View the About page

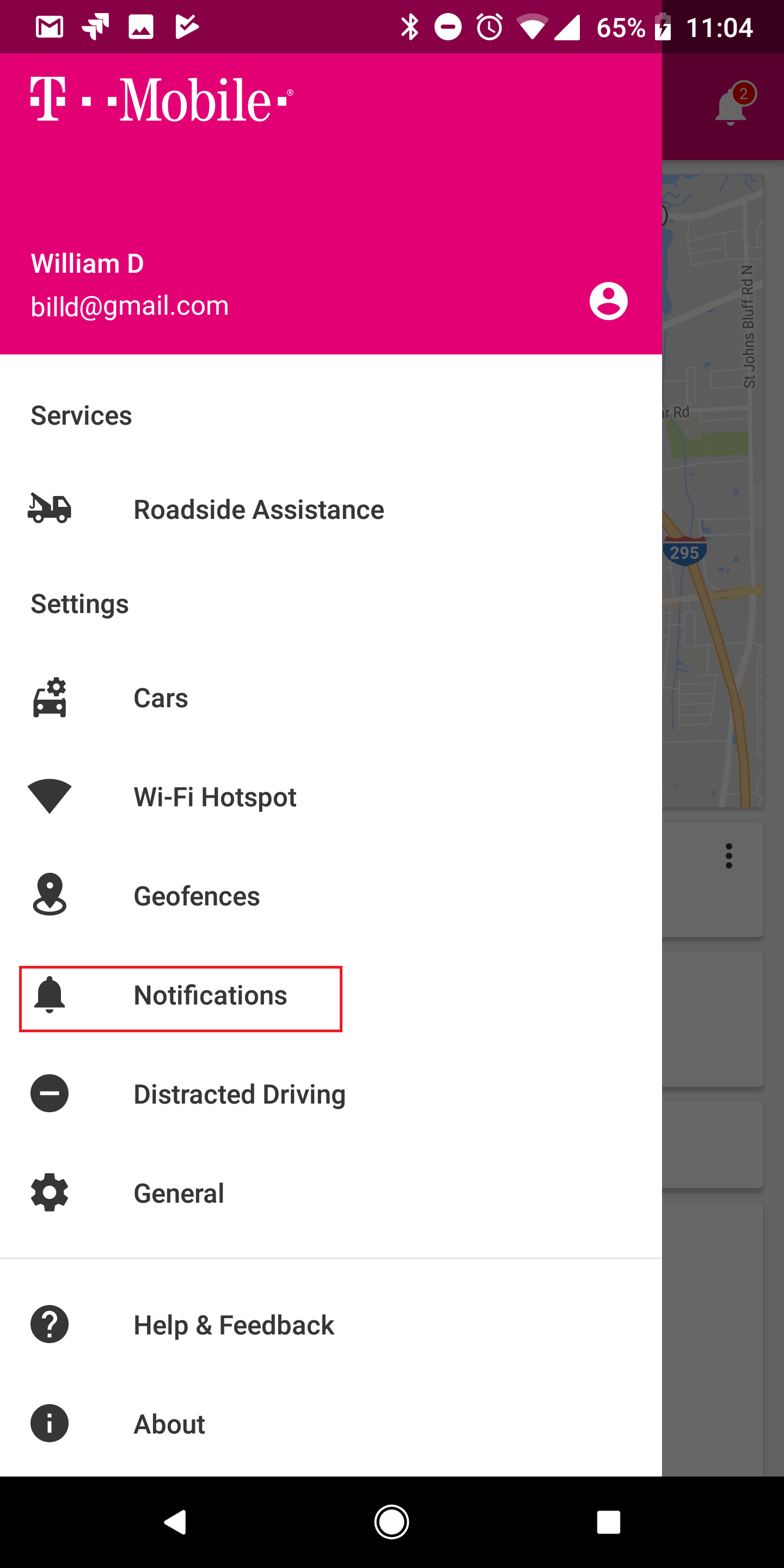(x=169, y=1424)
